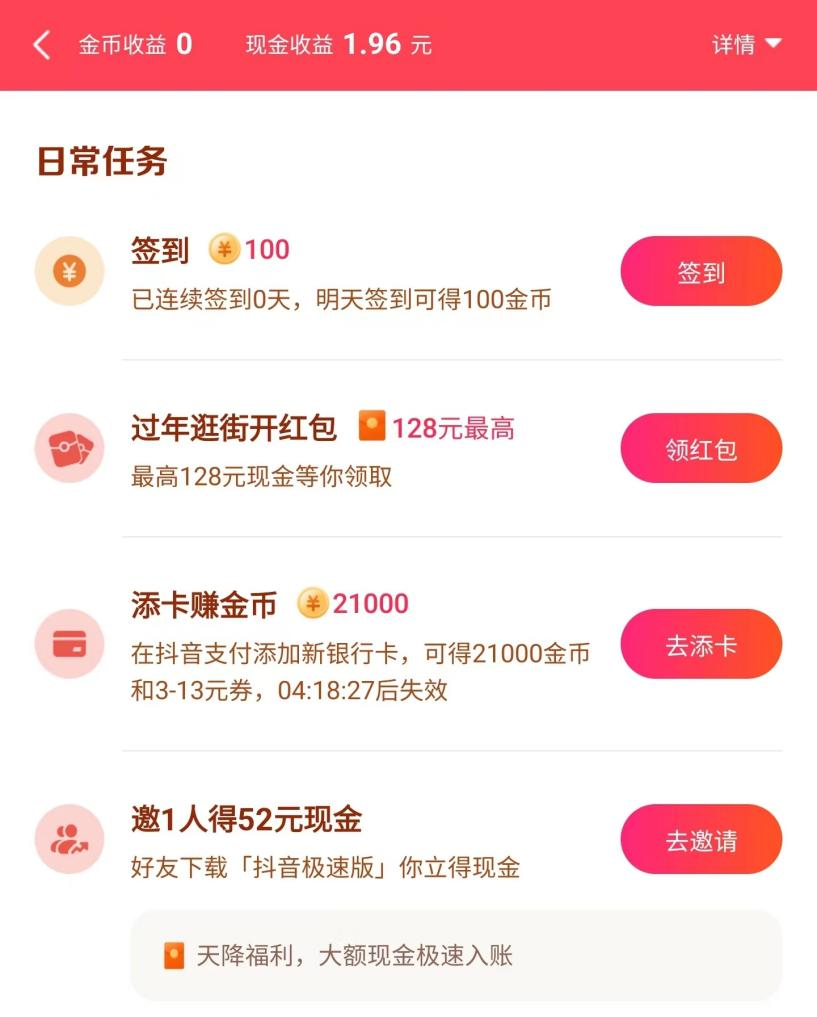The height and width of the screenshot is (1017, 817).
Task: Click the red envelope icon in 天降福利 banner
Action: (172, 958)
